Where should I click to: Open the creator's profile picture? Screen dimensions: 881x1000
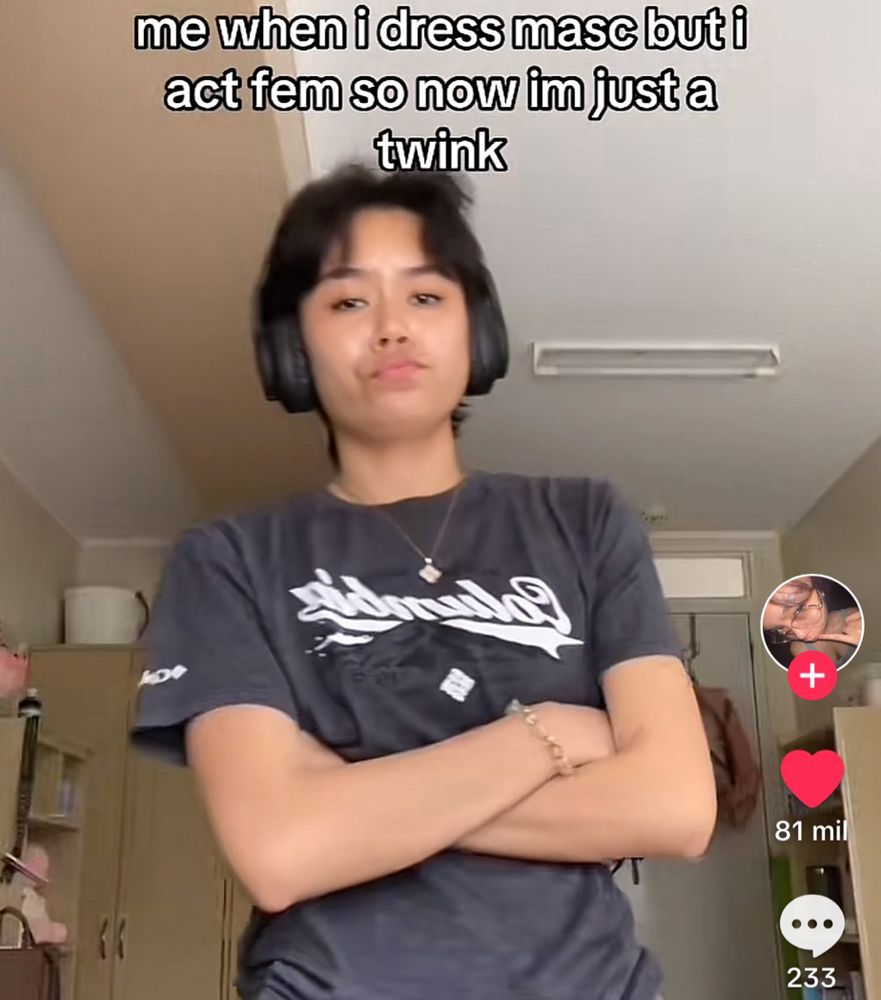pyautogui.click(x=811, y=622)
